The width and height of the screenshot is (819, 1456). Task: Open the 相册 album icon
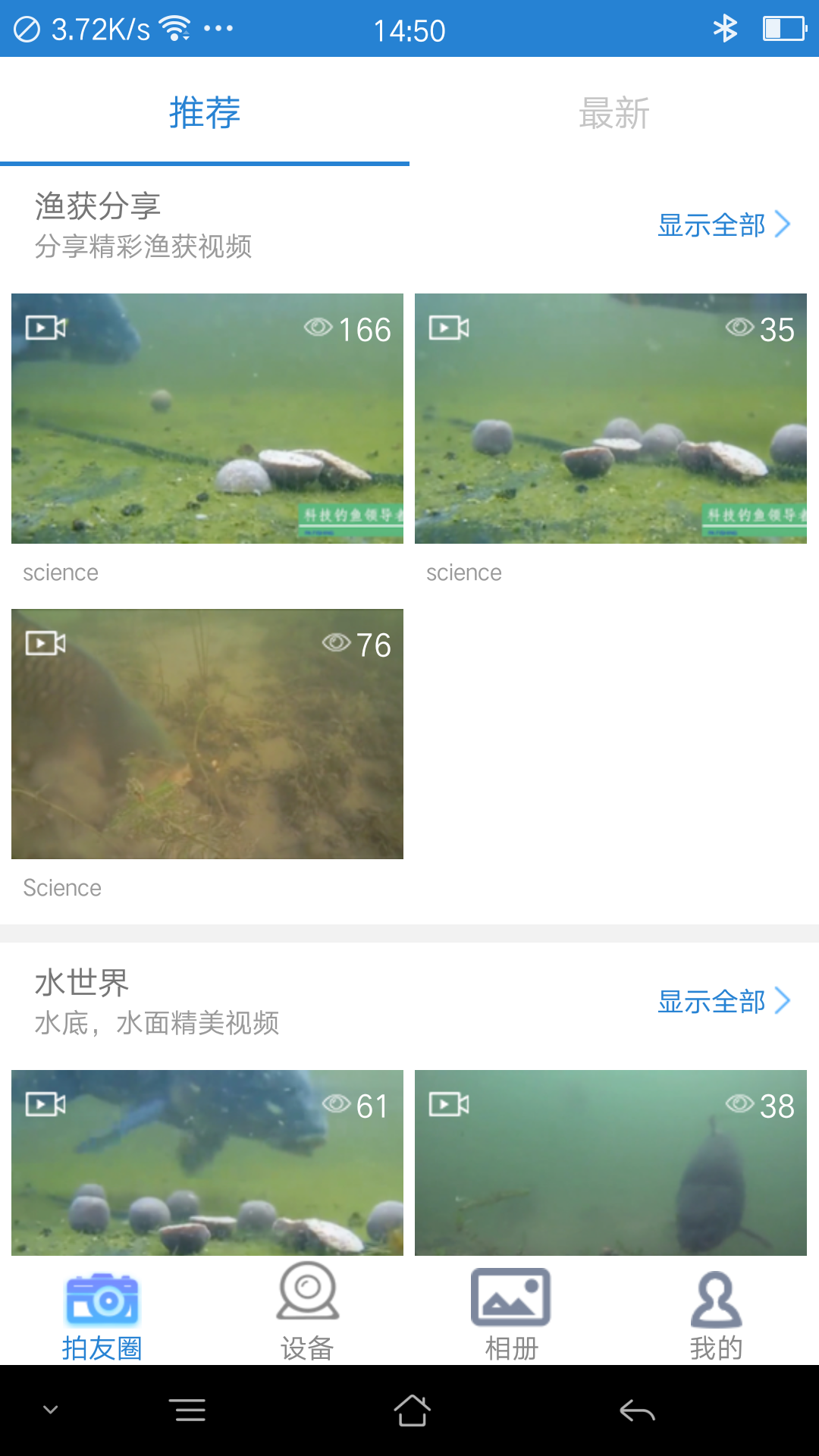click(510, 1297)
